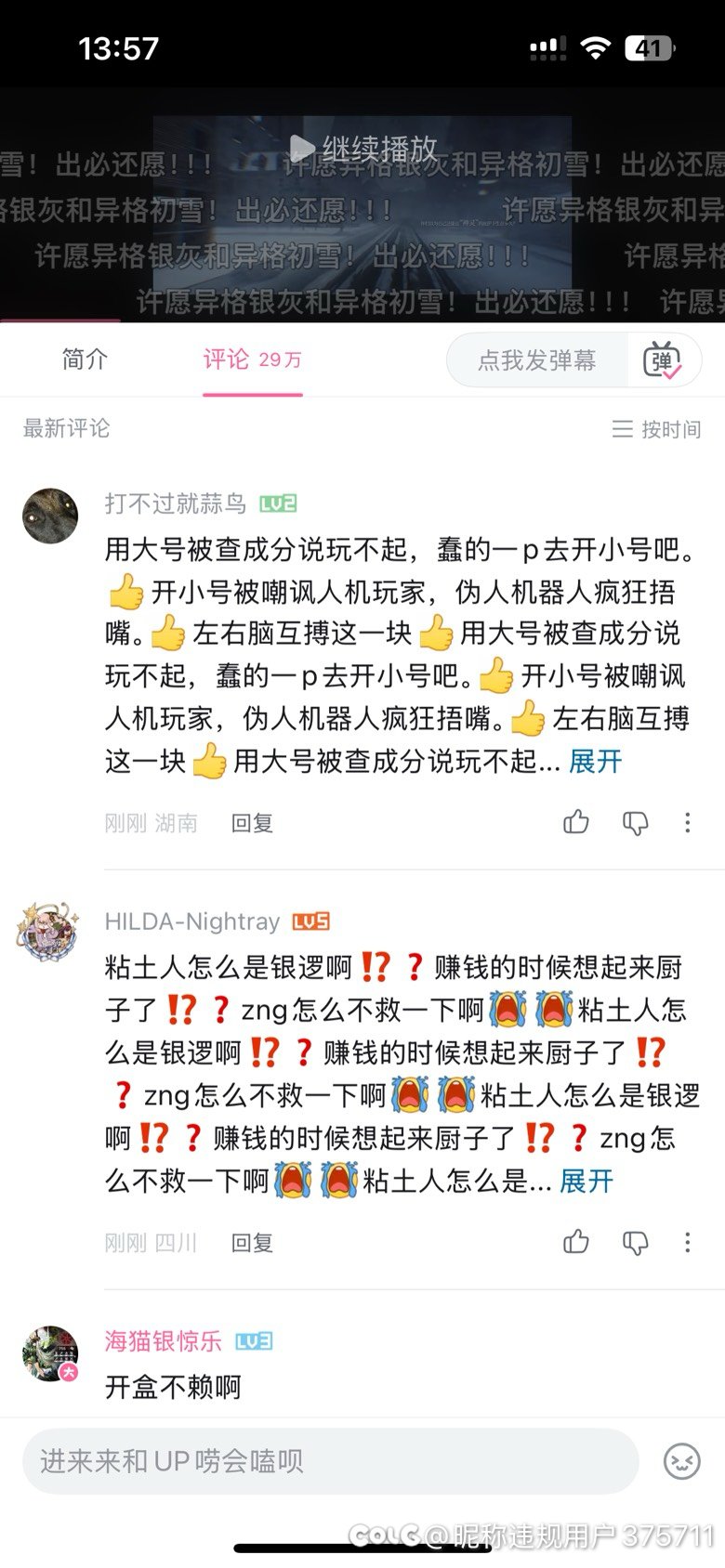Open 打不过就蒜鸟's avatar
The image size is (725, 1568).
point(50,516)
